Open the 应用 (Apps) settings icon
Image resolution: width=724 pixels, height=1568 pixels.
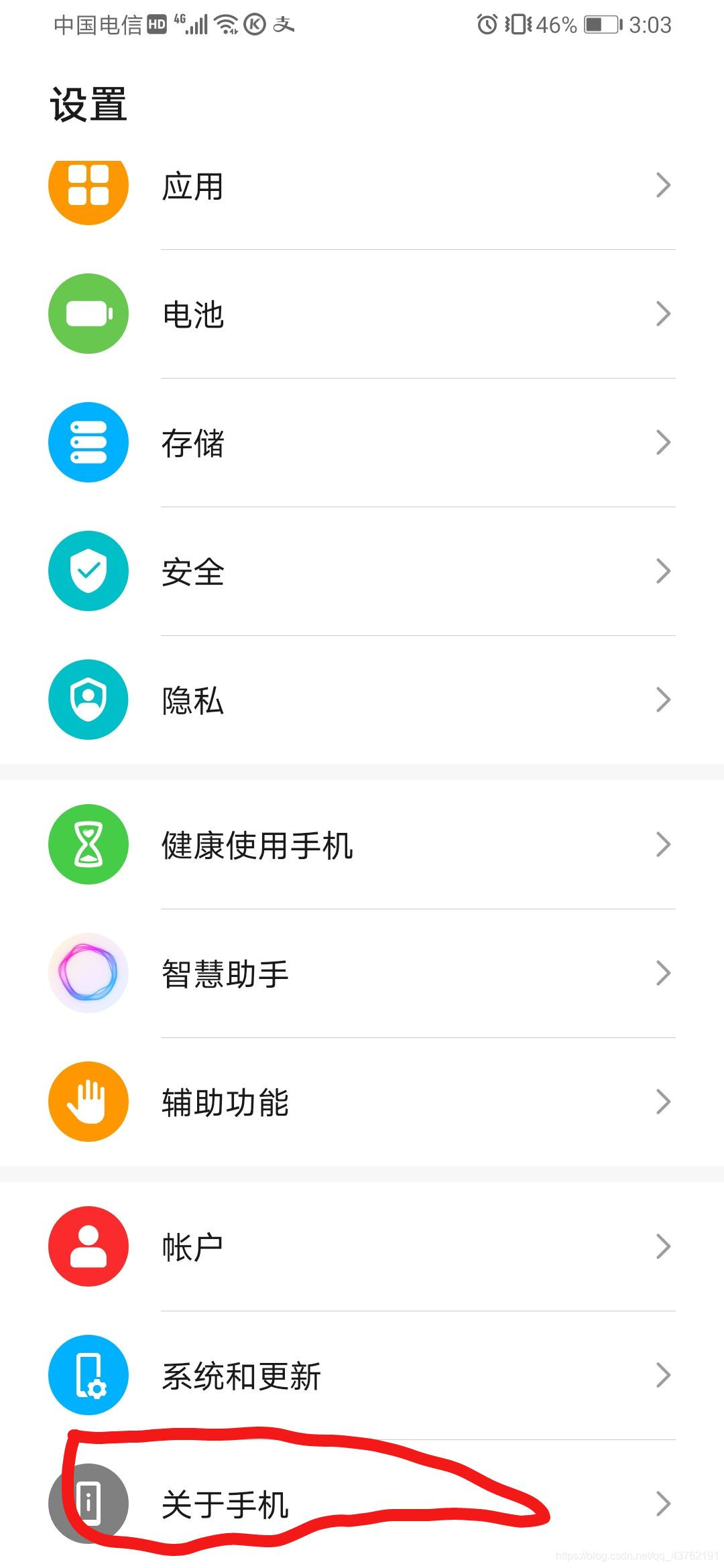(x=88, y=186)
